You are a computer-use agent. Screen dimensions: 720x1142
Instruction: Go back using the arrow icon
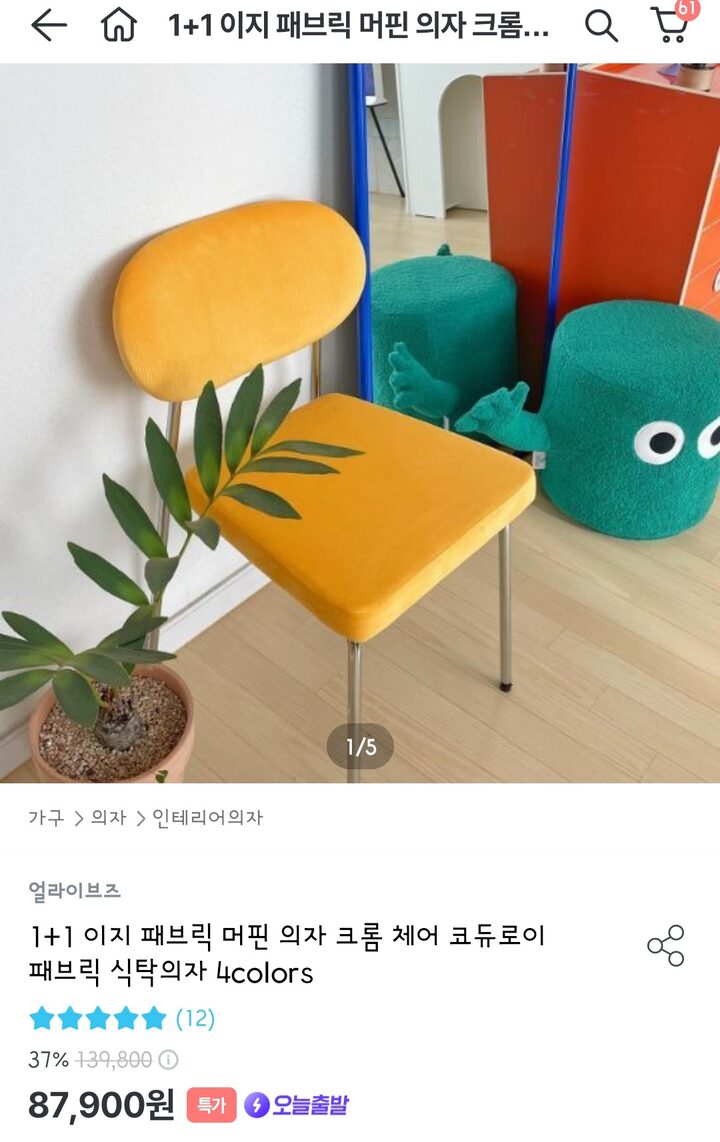tap(48, 26)
